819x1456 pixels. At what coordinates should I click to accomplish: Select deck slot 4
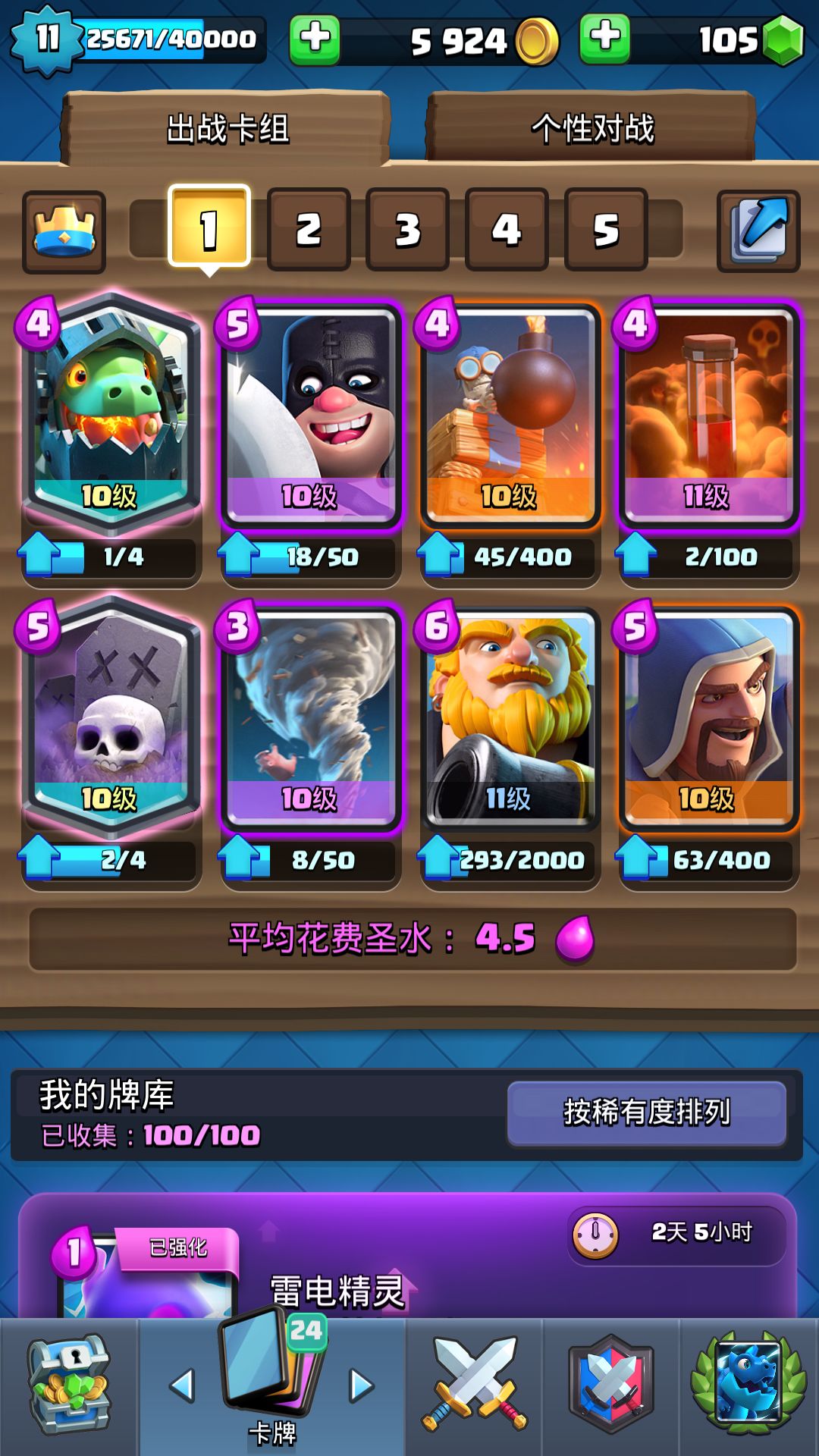point(506,230)
